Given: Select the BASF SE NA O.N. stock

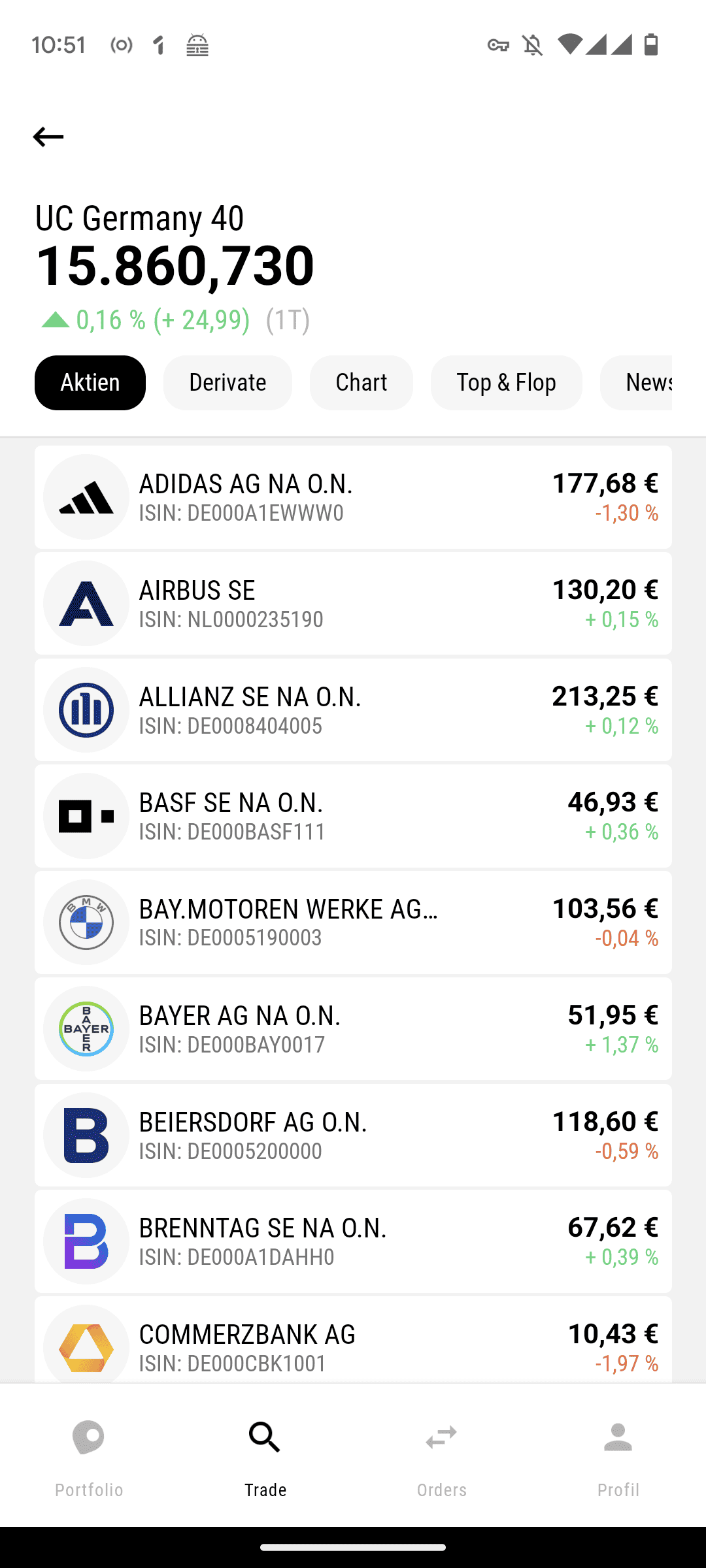Looking at the screenshot, I should (353, 816).
